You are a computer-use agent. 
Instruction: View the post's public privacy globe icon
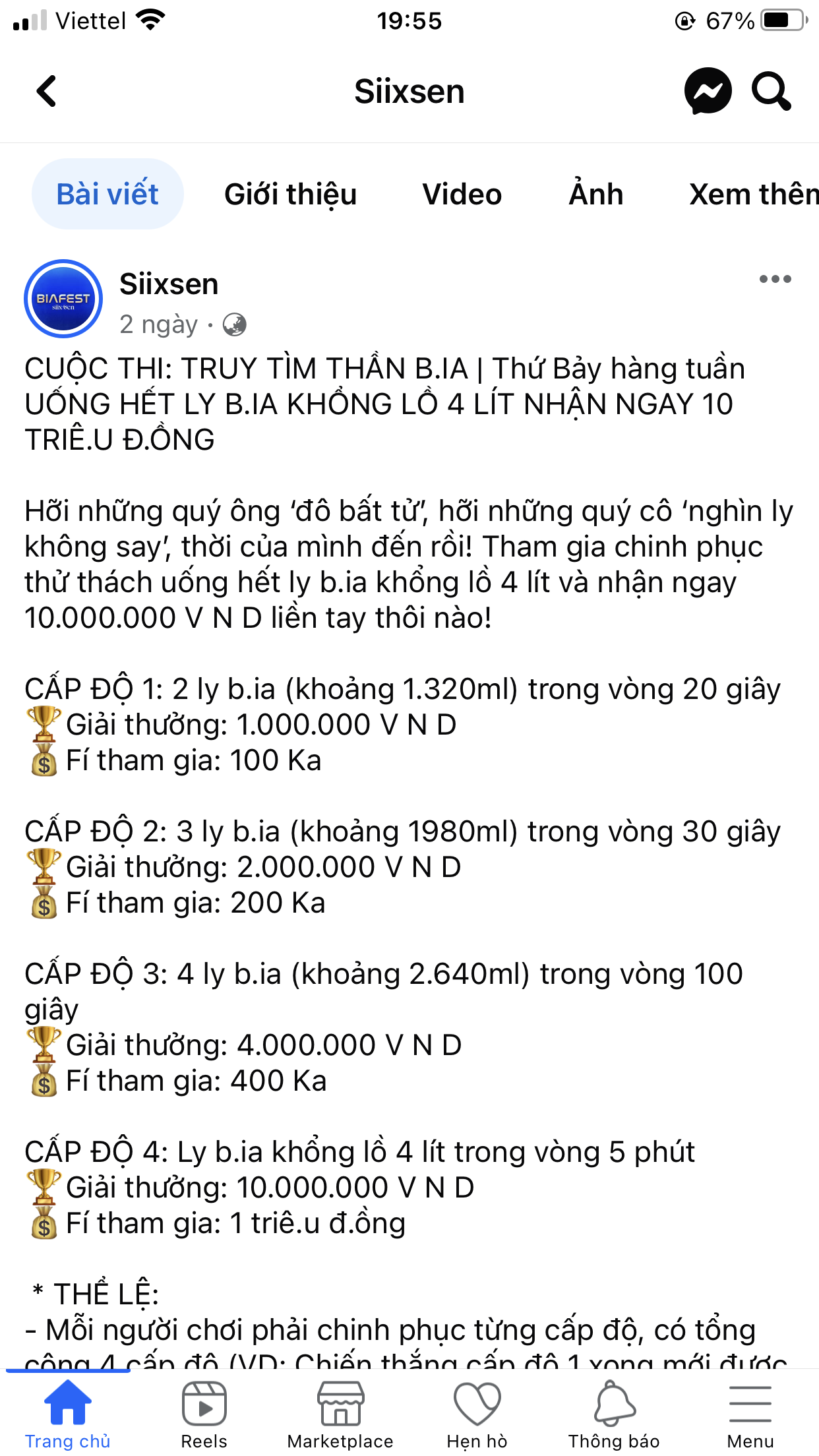point(235,324)
